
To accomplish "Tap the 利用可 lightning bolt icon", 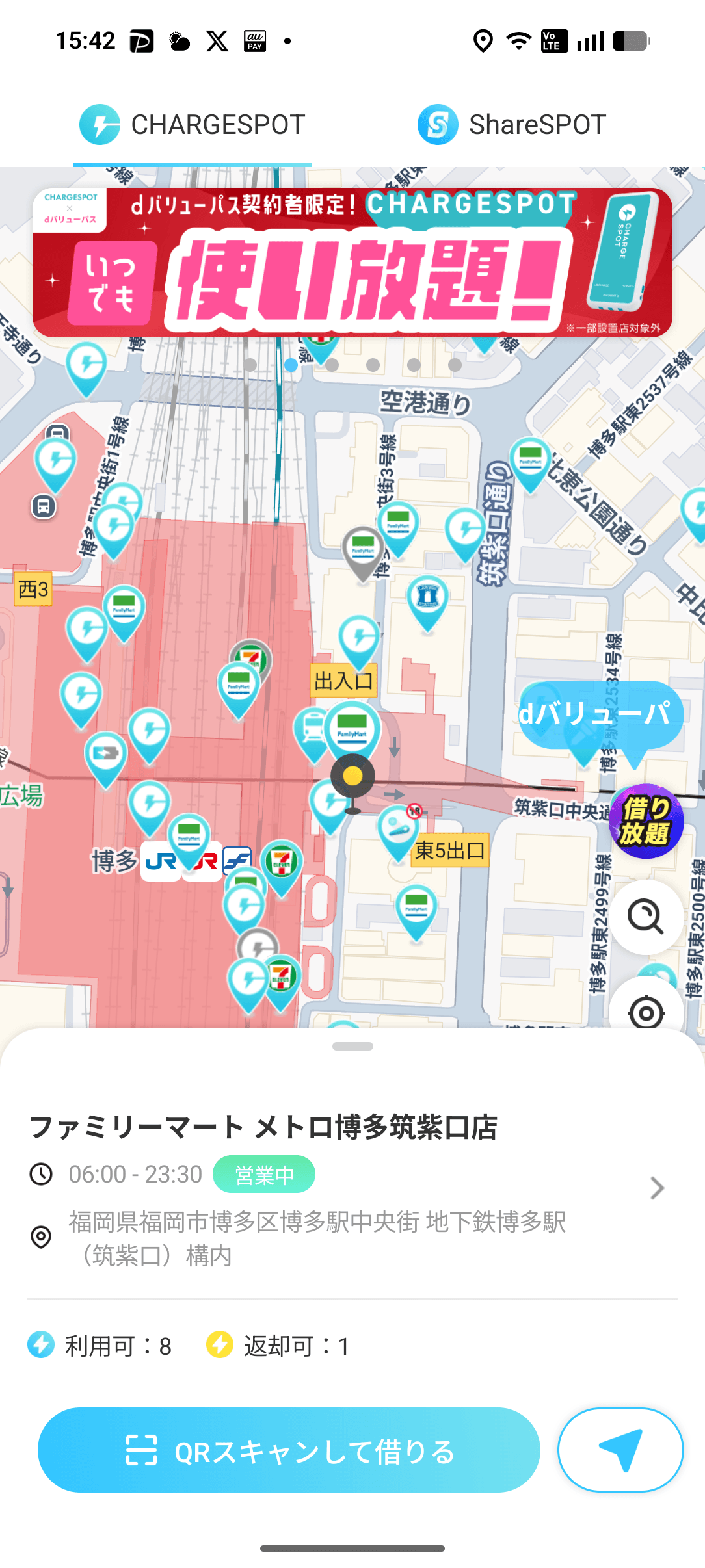I will [x=40, y=1346].
